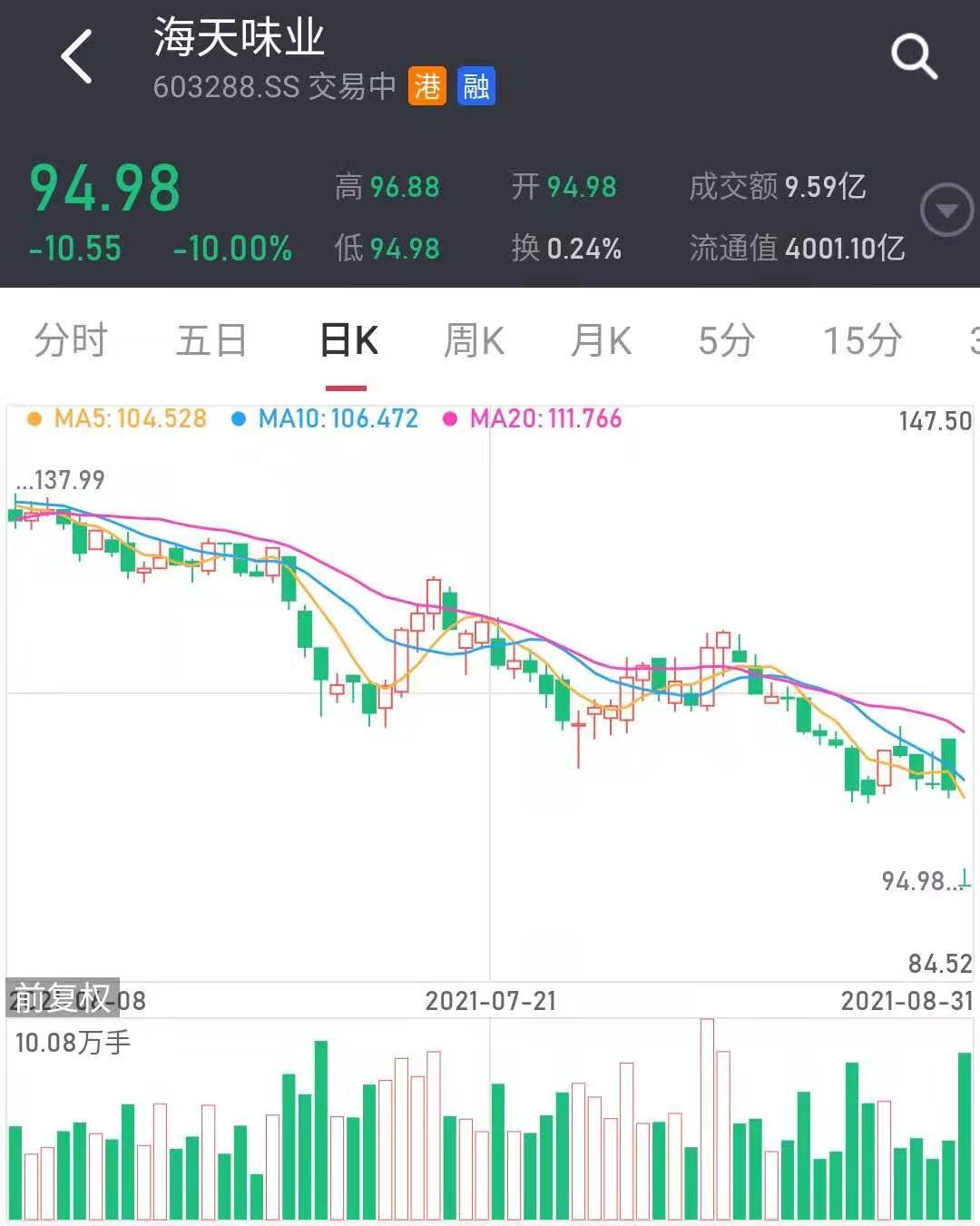980x1226 pixels.
Task: Go back using the arrow icon
Action: point(77,56)
